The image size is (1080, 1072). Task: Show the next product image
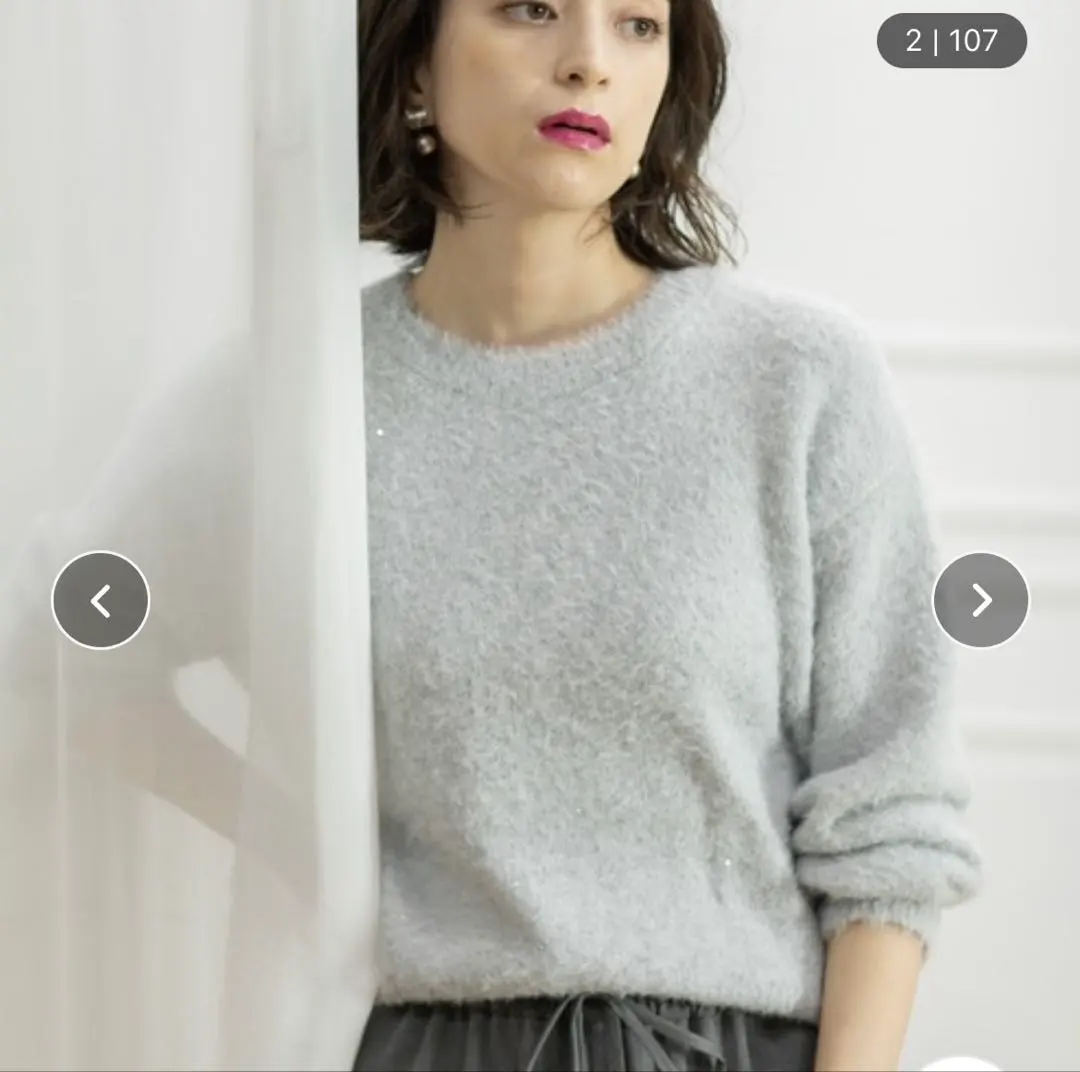tap(980, 600)
